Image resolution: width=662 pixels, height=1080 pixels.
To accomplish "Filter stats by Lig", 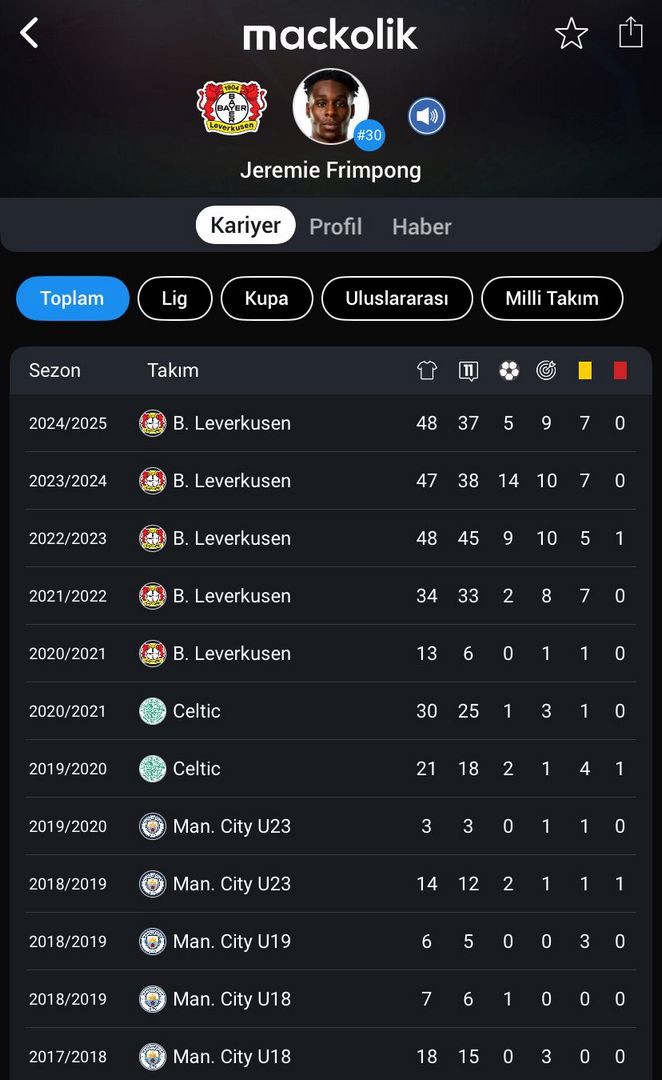I will [174, 298].
